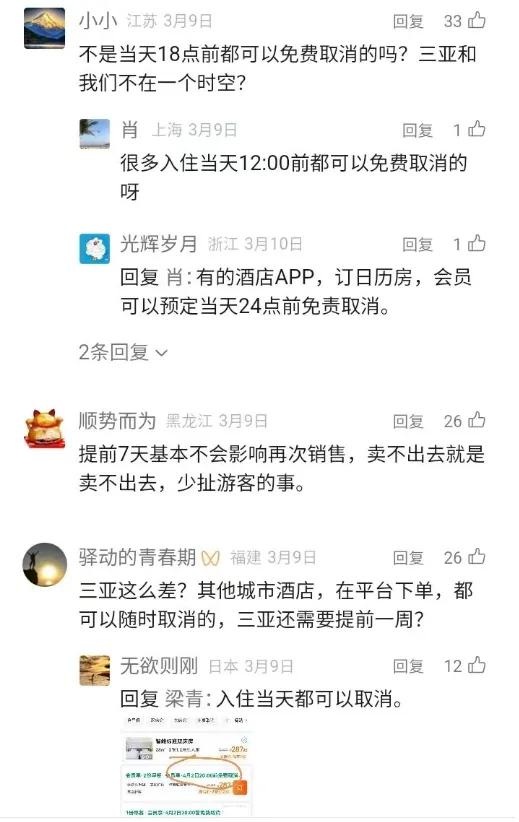View 驿动的青春期's profile avatar
This screenshot has height=822, width=519.
click(45, 564)
